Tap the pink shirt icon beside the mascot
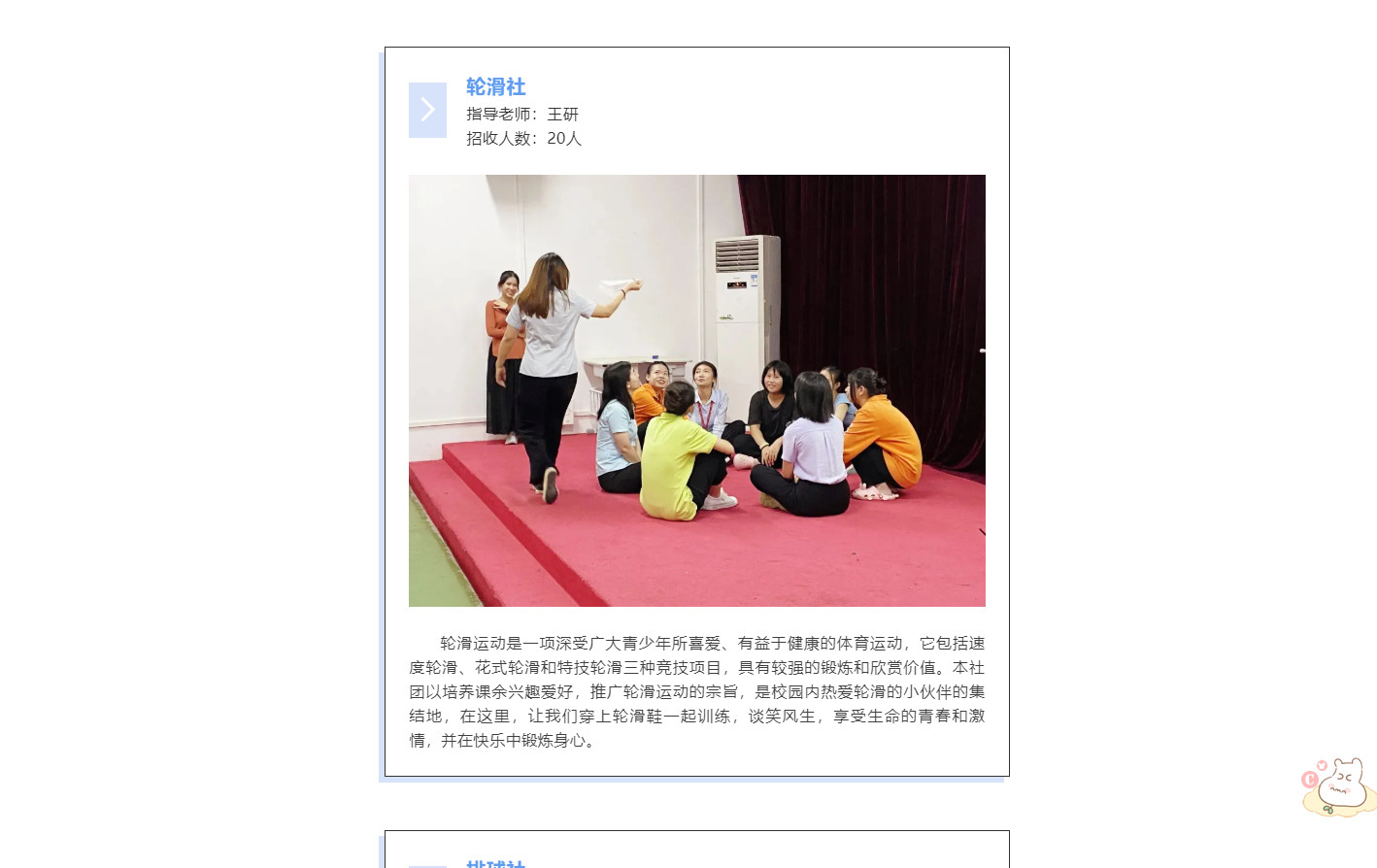 pos(1322,765)
